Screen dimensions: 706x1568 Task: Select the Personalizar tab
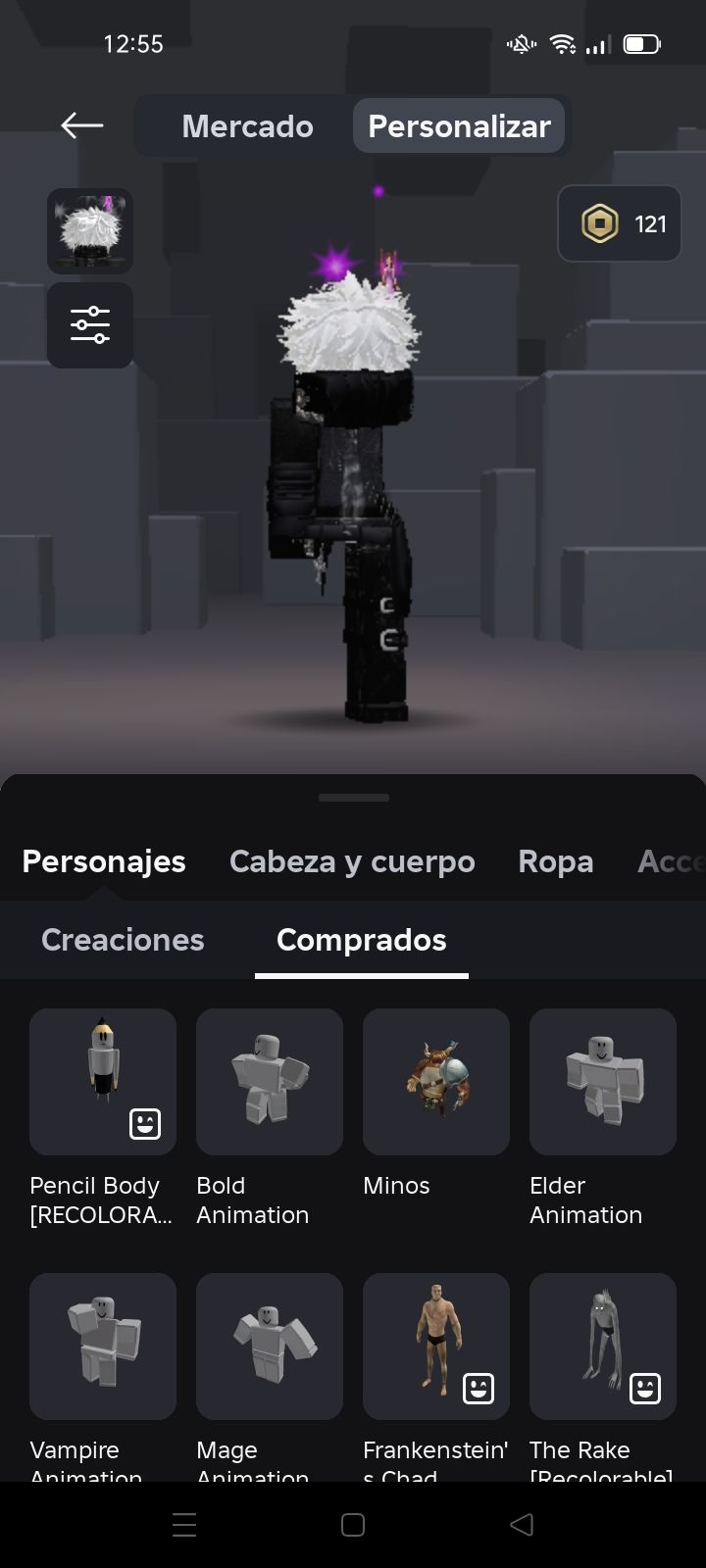coord(459,126)
